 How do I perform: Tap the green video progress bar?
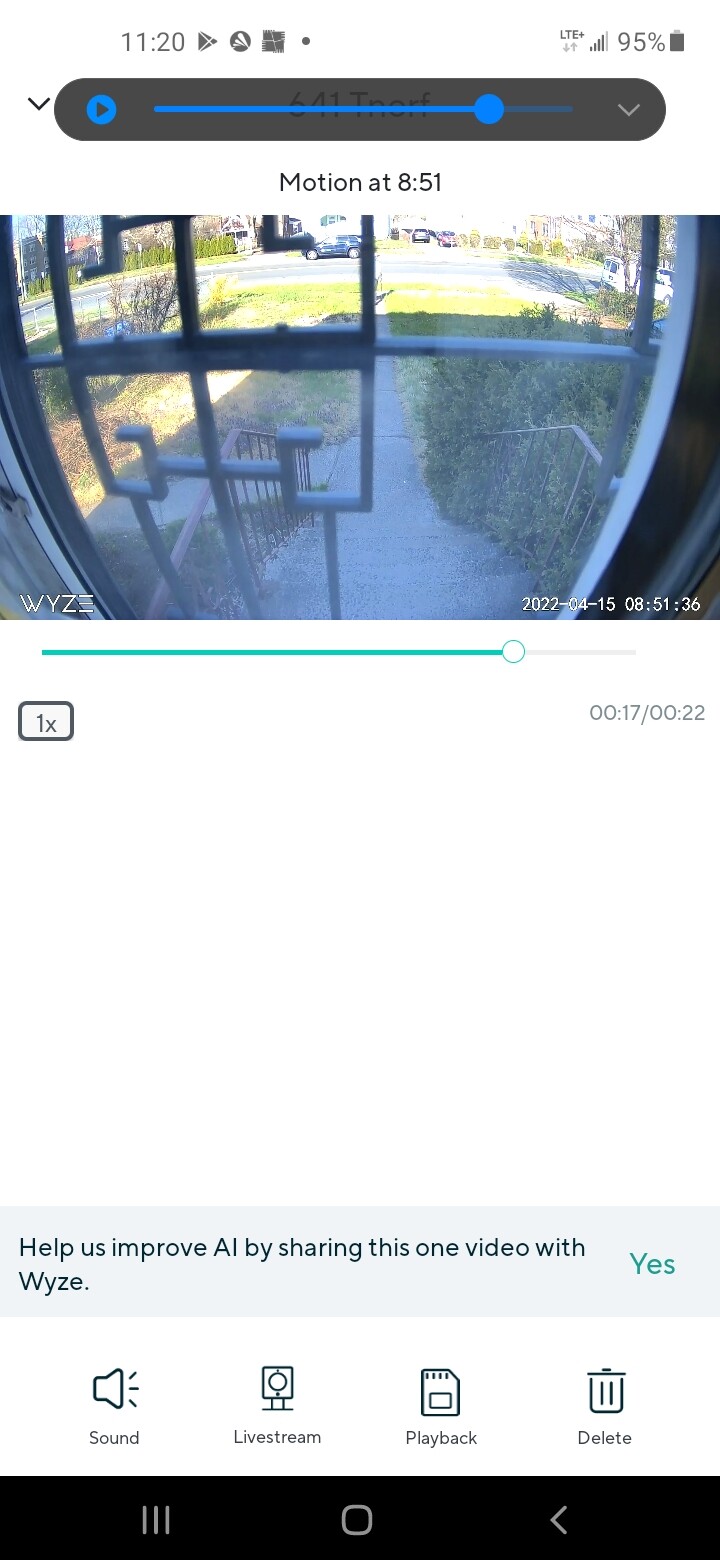pyautogui.click(x=338, y=652)
